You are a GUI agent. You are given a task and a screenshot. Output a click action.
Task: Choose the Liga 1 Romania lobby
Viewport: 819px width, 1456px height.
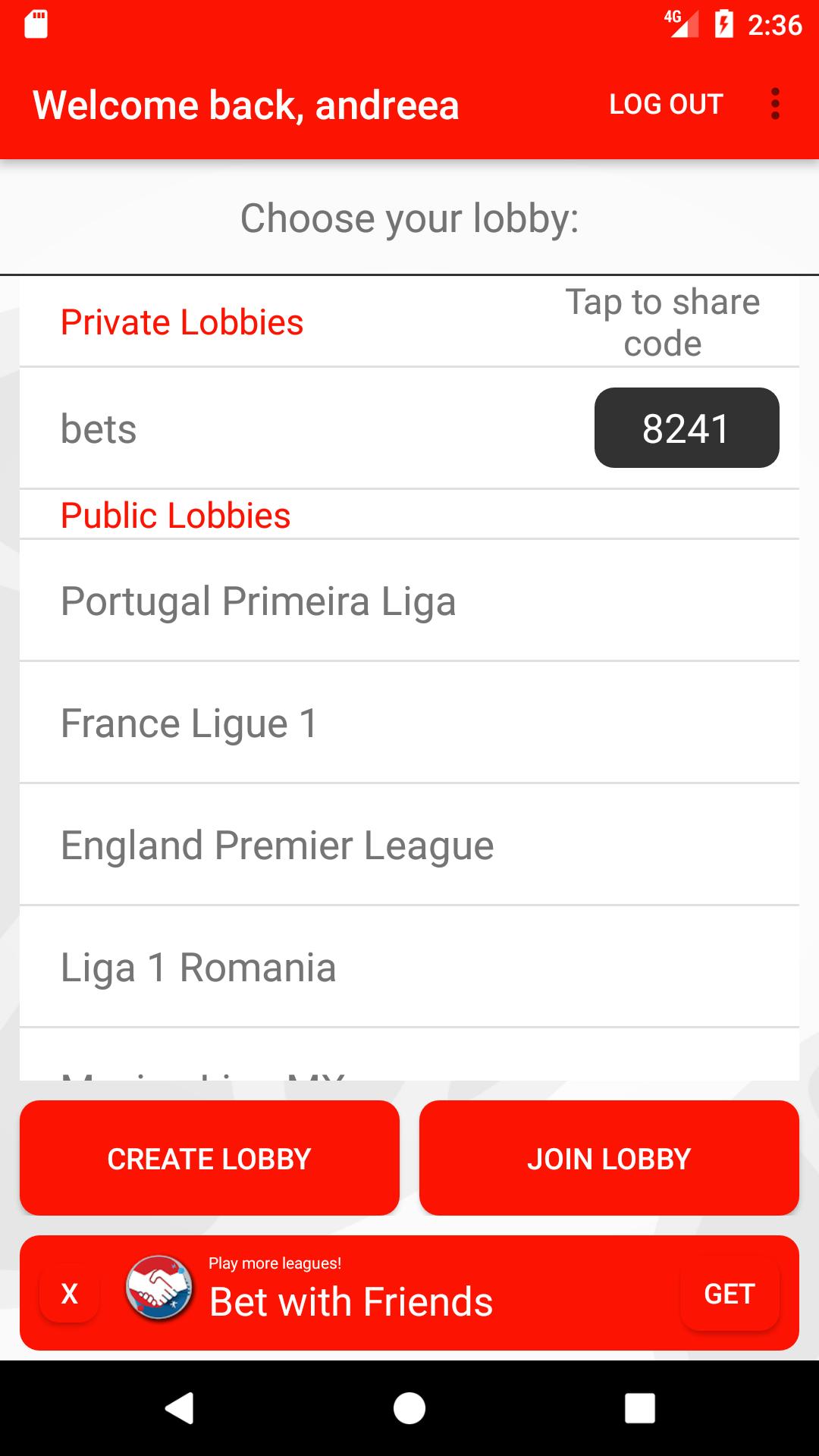[x=409, y=966]
